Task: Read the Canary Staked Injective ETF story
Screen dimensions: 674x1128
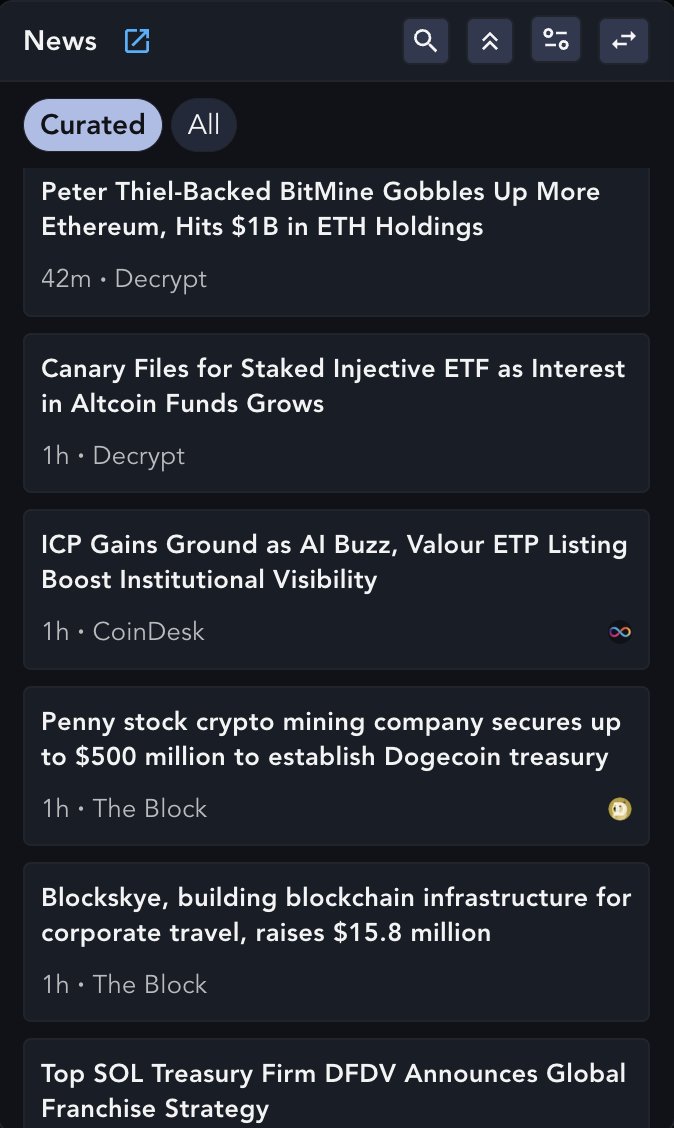Action: pos(336,413)
